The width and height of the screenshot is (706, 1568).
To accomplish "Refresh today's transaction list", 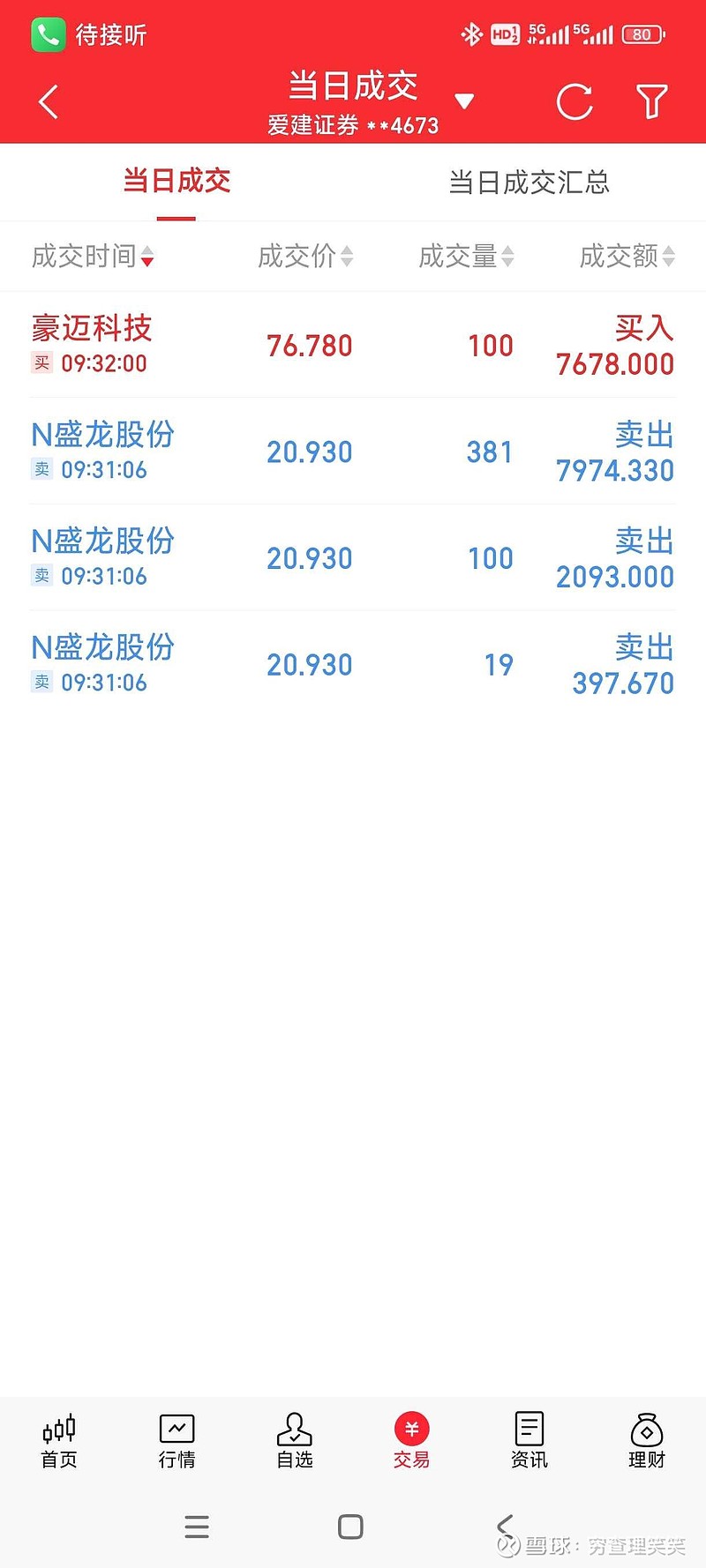I will click(575, 102).
